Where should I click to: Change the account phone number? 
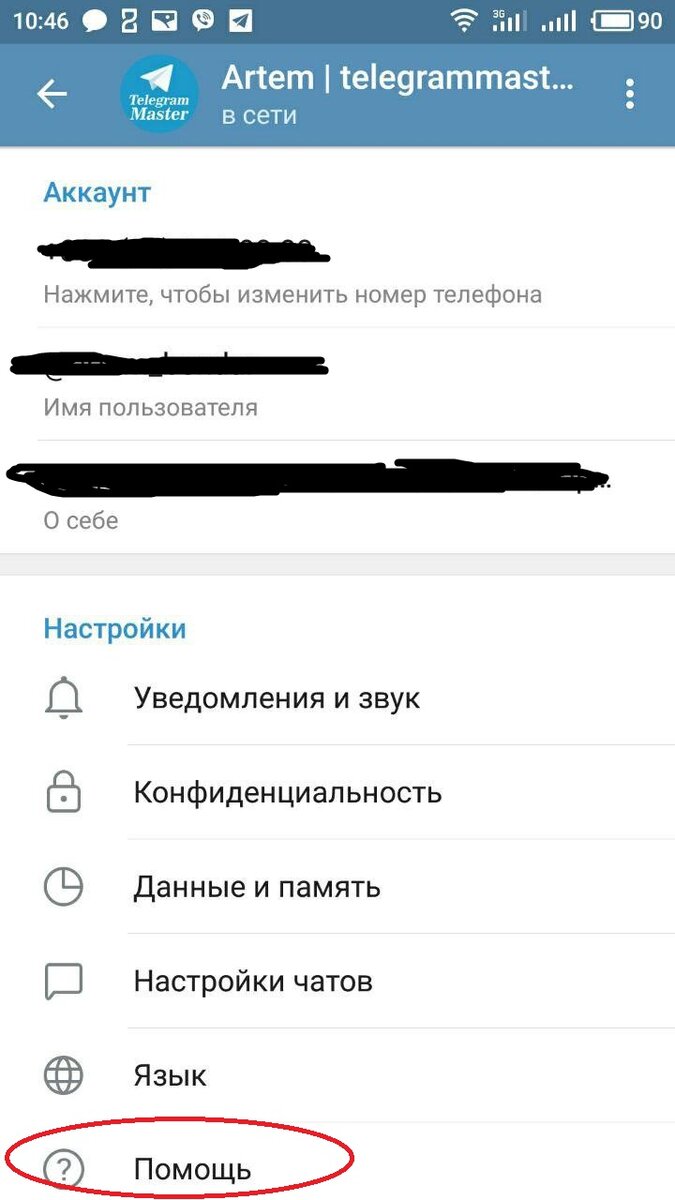coord(290,272)
